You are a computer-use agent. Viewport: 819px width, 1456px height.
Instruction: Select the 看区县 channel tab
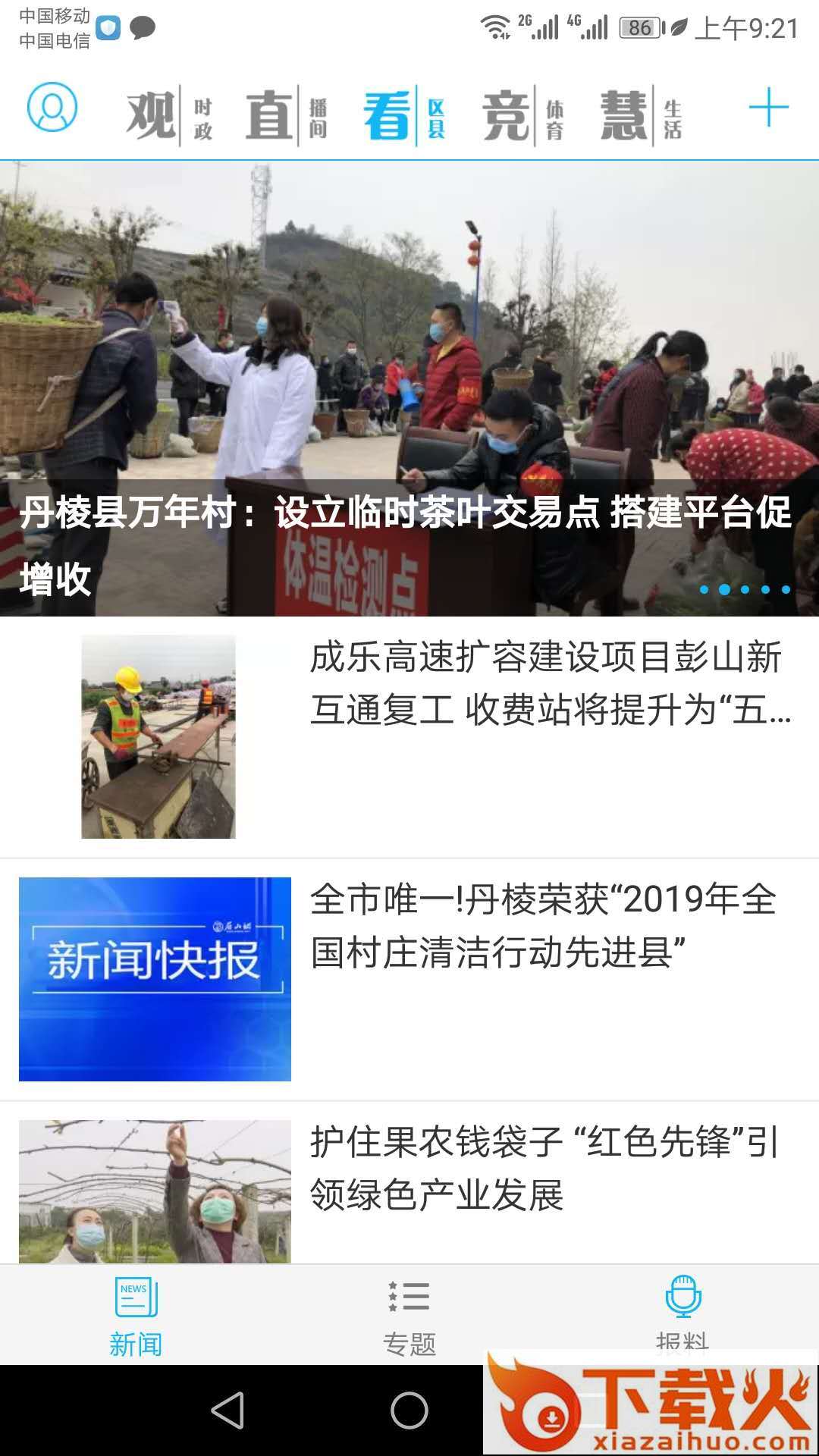[x=405, y=116]
